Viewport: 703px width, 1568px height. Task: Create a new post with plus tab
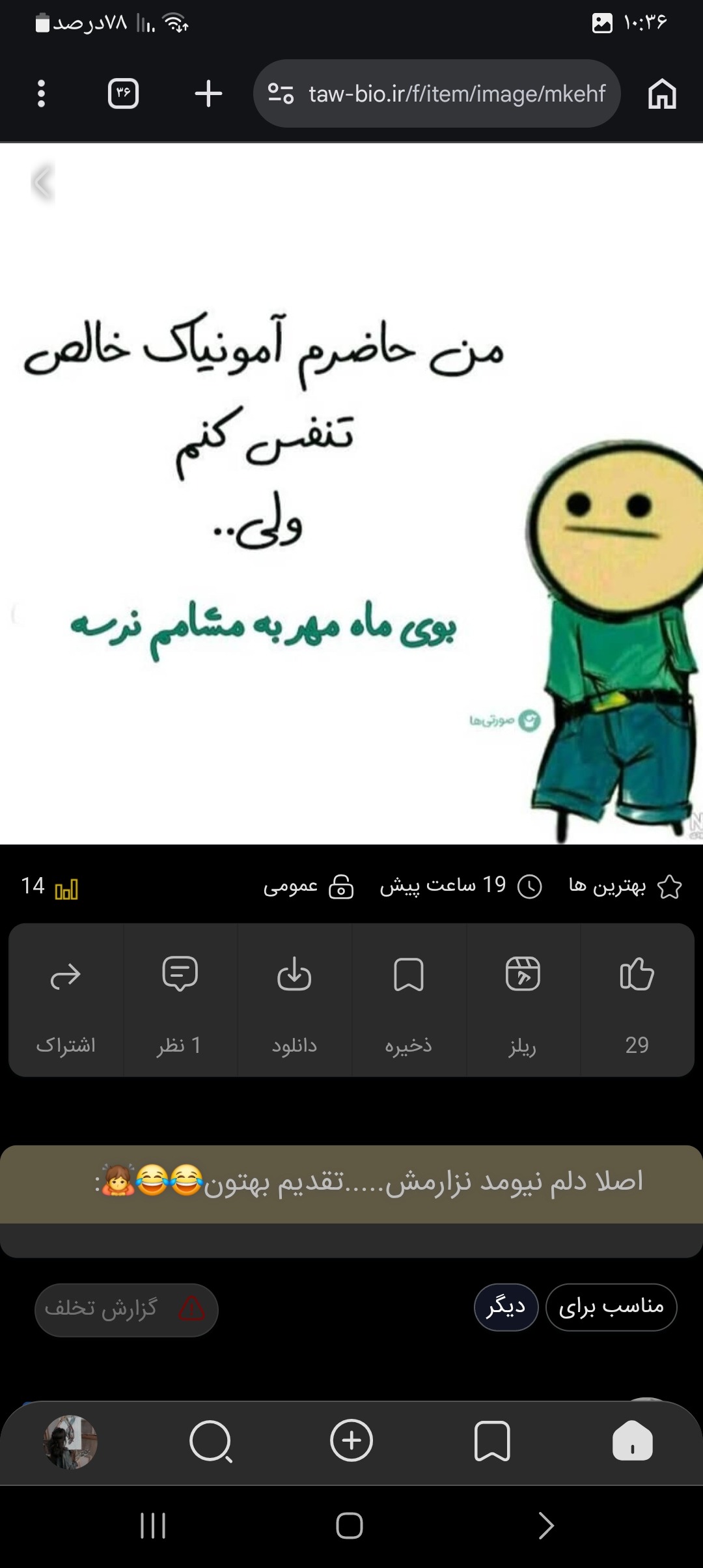point(351,1440)
